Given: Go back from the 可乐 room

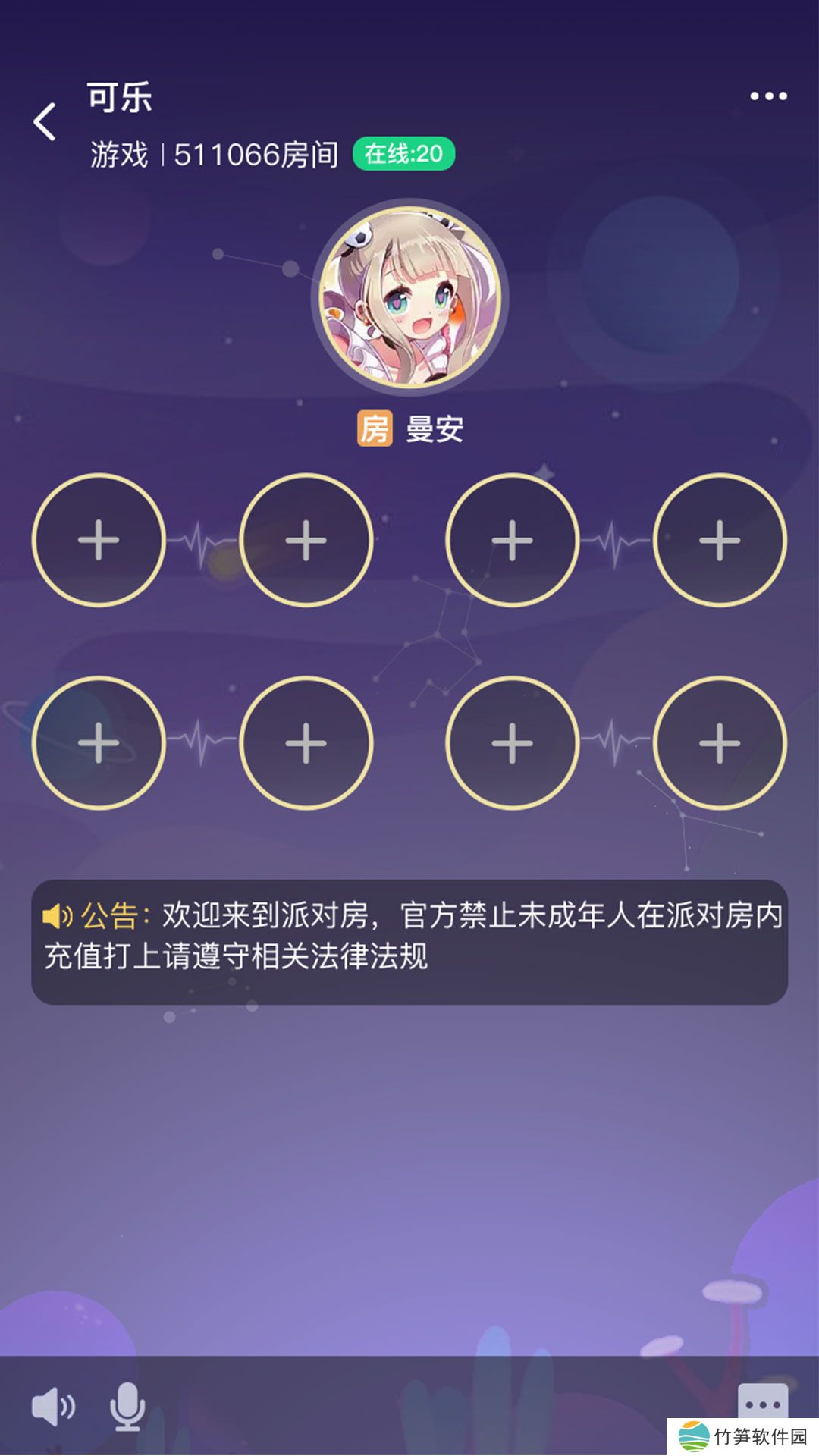Looking at the screenshot, I should [45, 121].
